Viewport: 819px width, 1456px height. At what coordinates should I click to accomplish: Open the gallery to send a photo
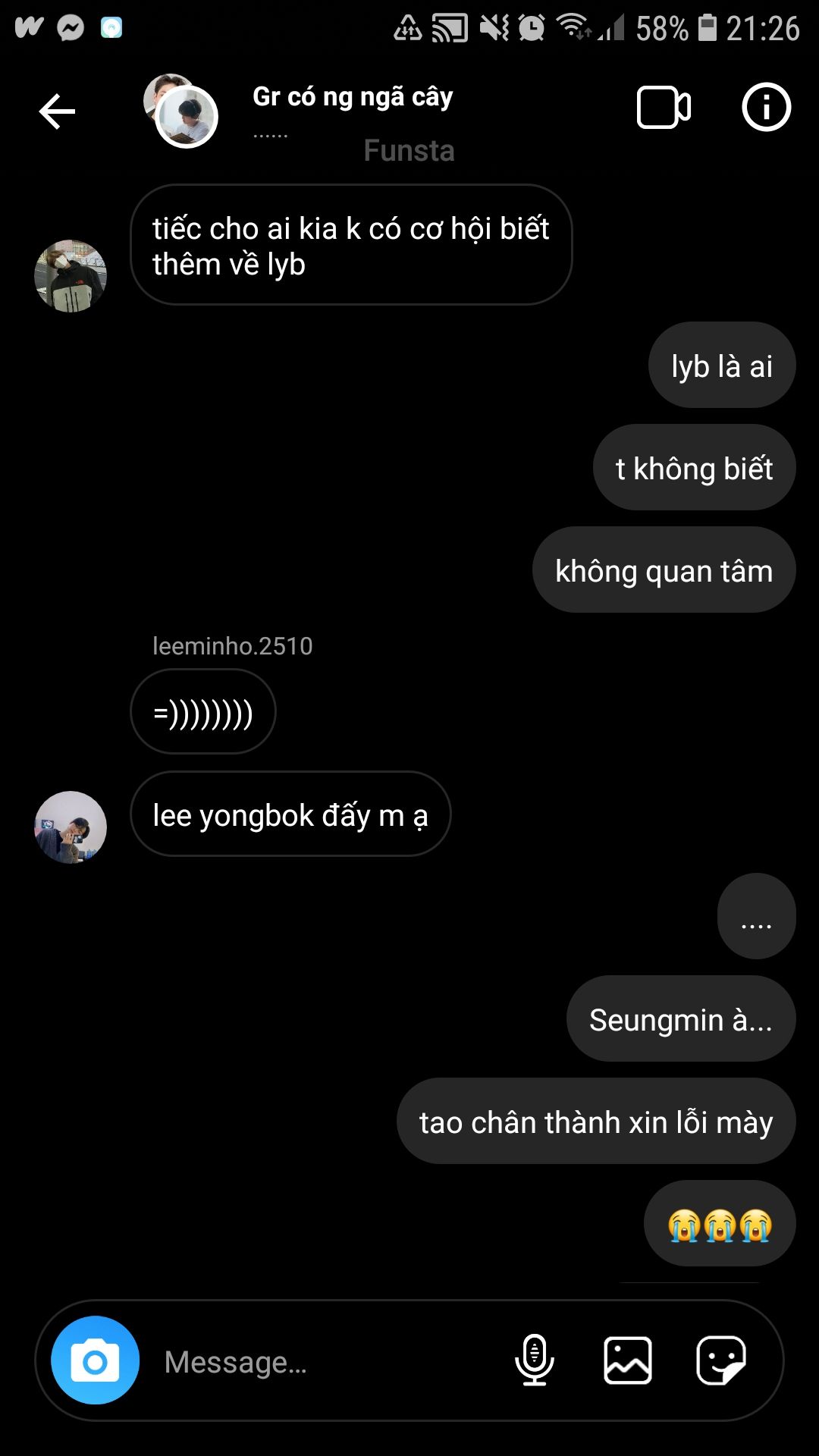[x=628, y=1360]
